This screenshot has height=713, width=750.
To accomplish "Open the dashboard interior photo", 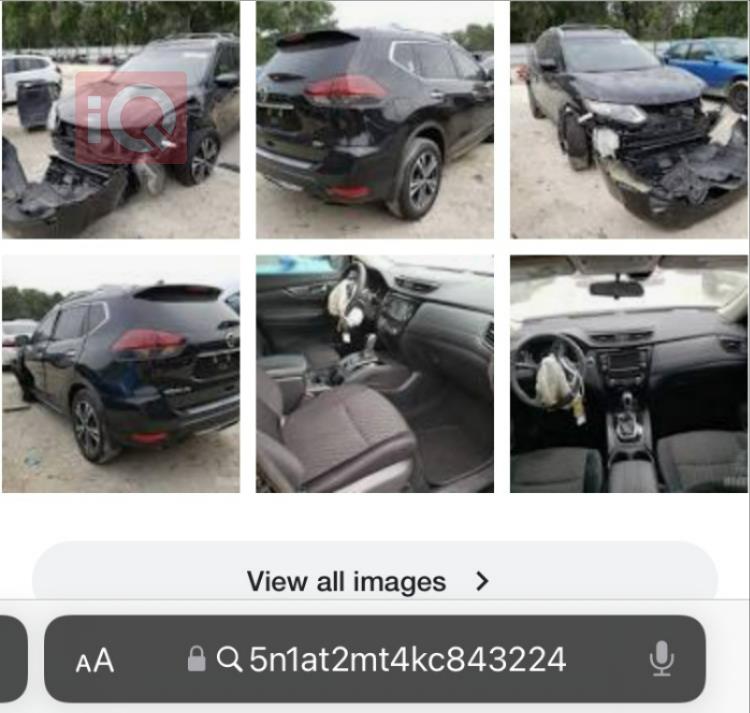I will [x=629, y=374].
